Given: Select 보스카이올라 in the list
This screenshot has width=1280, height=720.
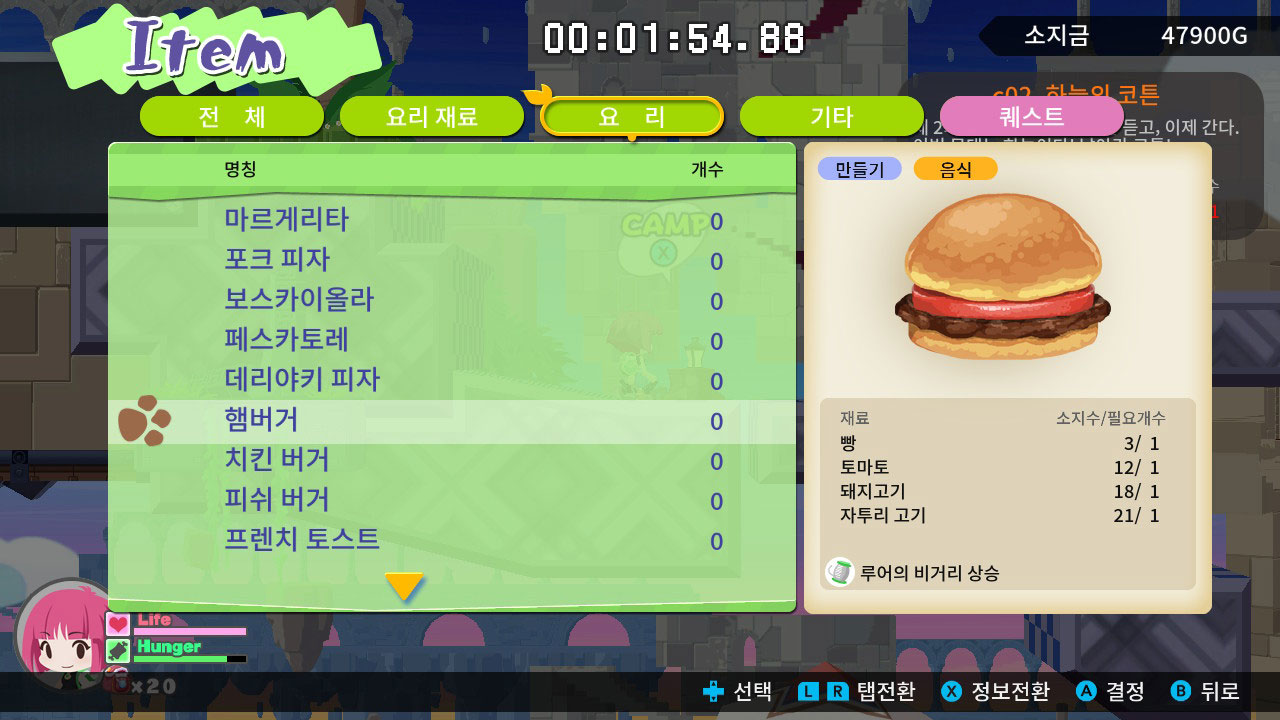Looking at the screenshot, I should click(299, 300).
